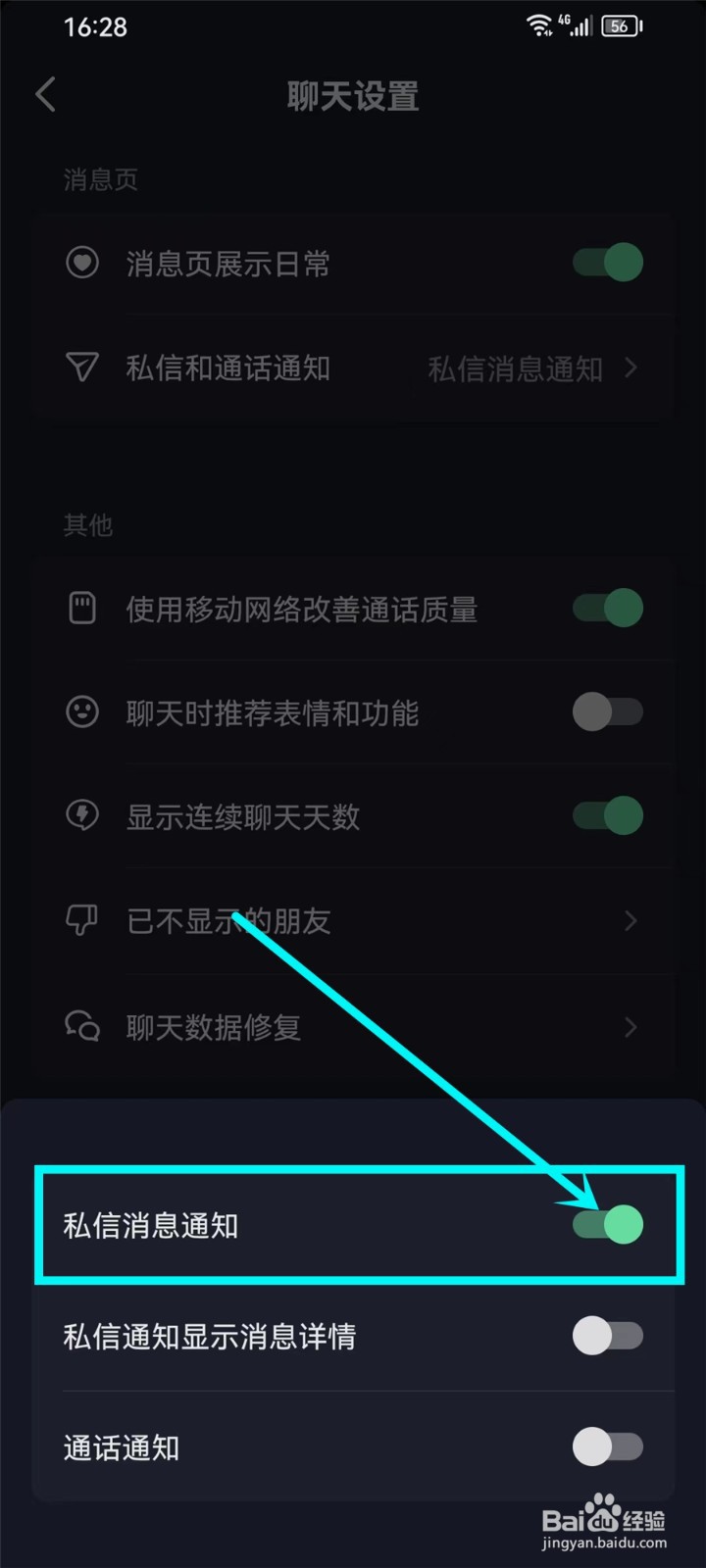Screen dimensions: 706x1568
Task: Click the lightning icon beside 显示连续聊天天数
Action: coord(82,816)
